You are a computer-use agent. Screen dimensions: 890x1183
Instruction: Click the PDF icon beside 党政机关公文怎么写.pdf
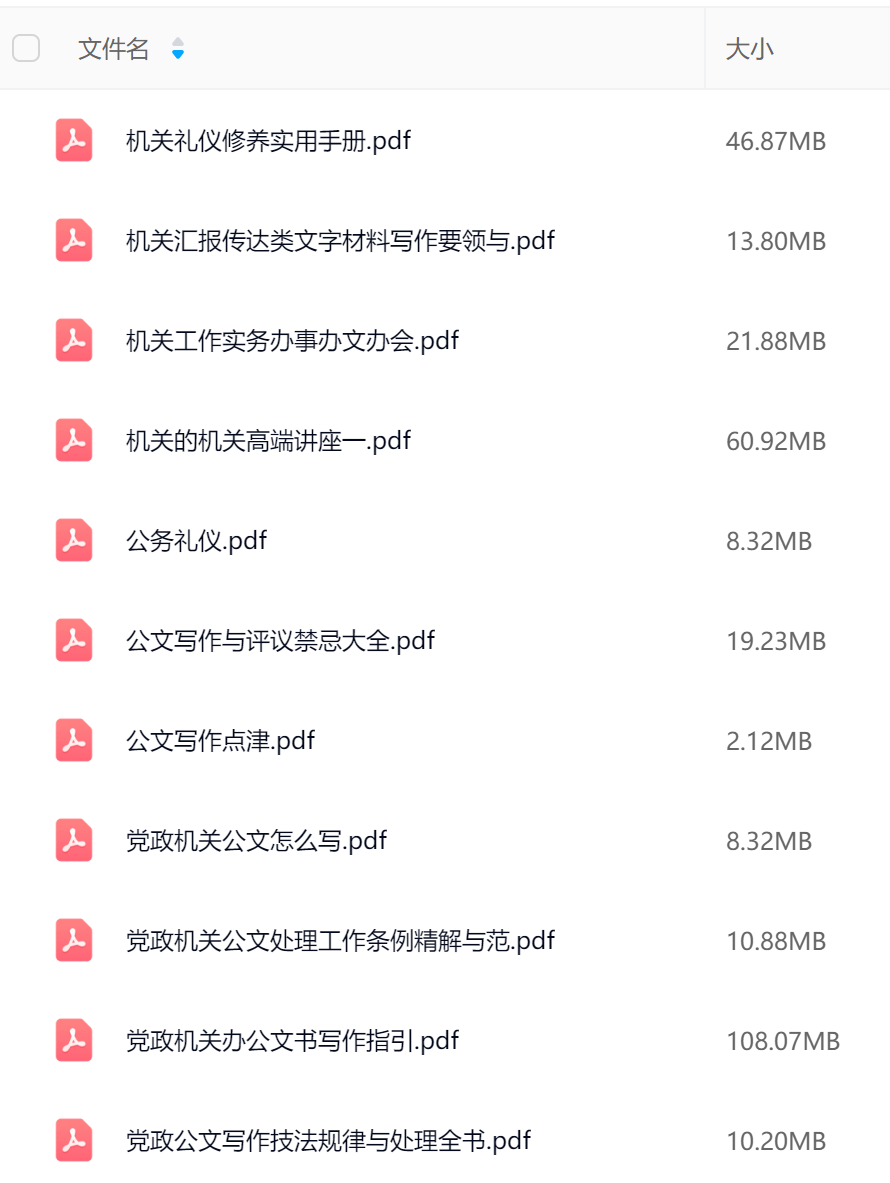(x=74, y=841)
